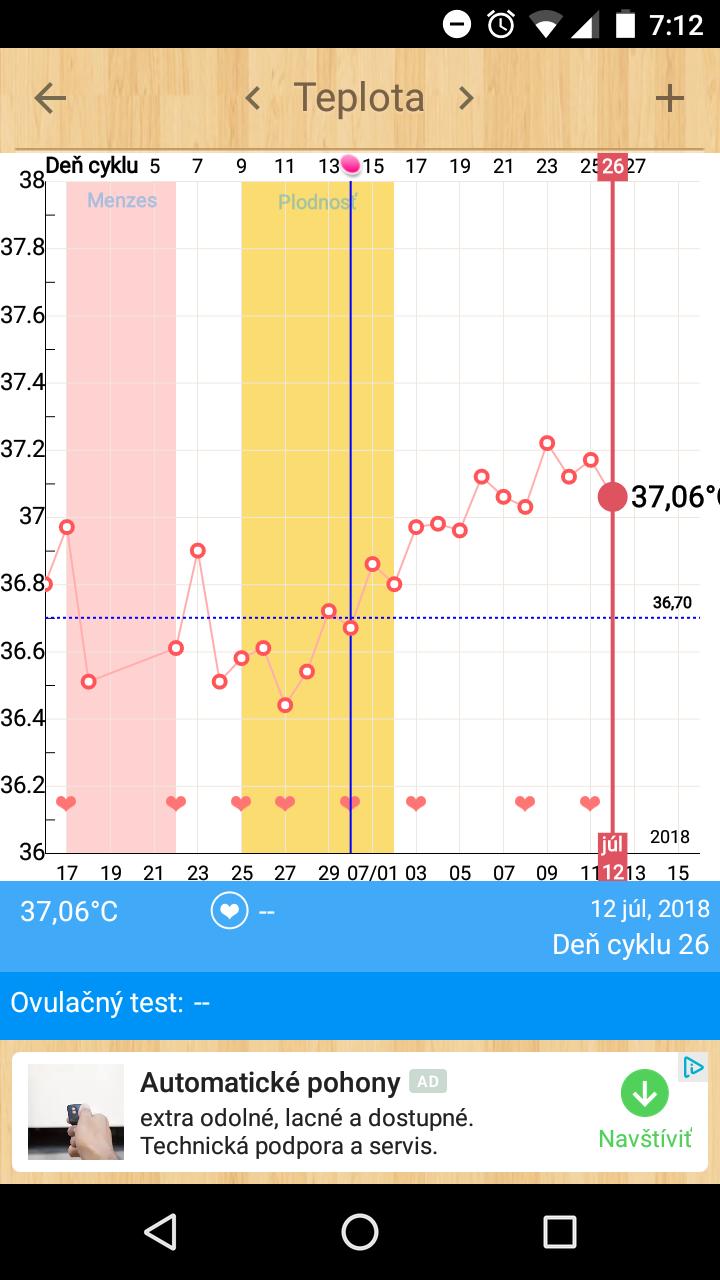The image size is (720, 1280).
Task: Open recent apps overview
Action: pyautogui.click(x=560, y=1232)
